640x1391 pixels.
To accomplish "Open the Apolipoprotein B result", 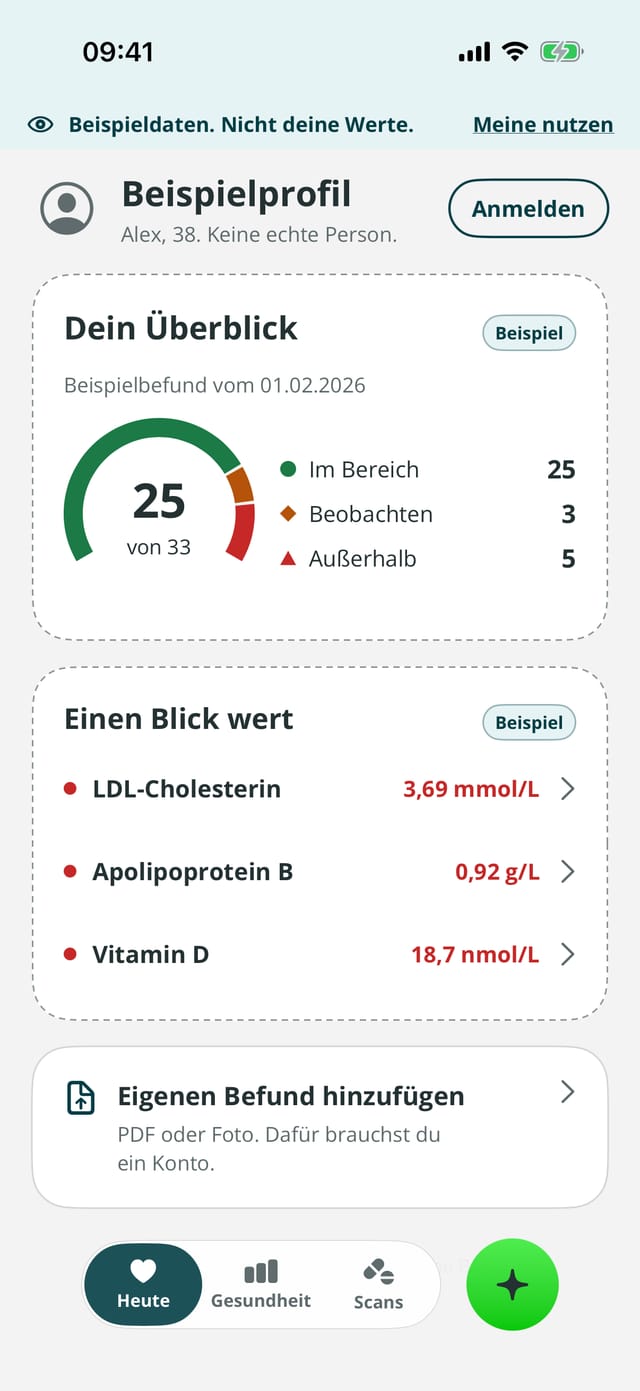I will tap(320, 872).
